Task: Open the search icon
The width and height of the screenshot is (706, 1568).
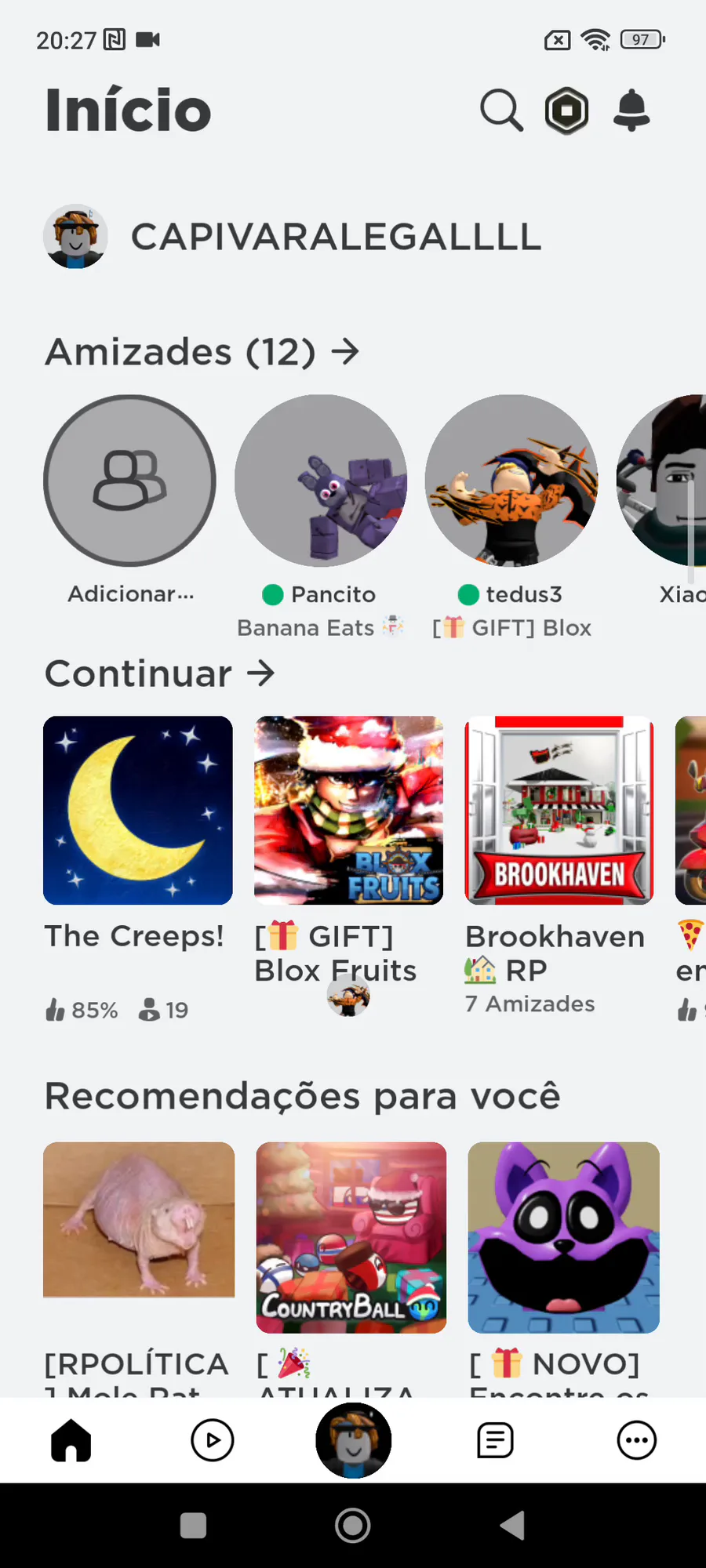Action: point(501,111)
